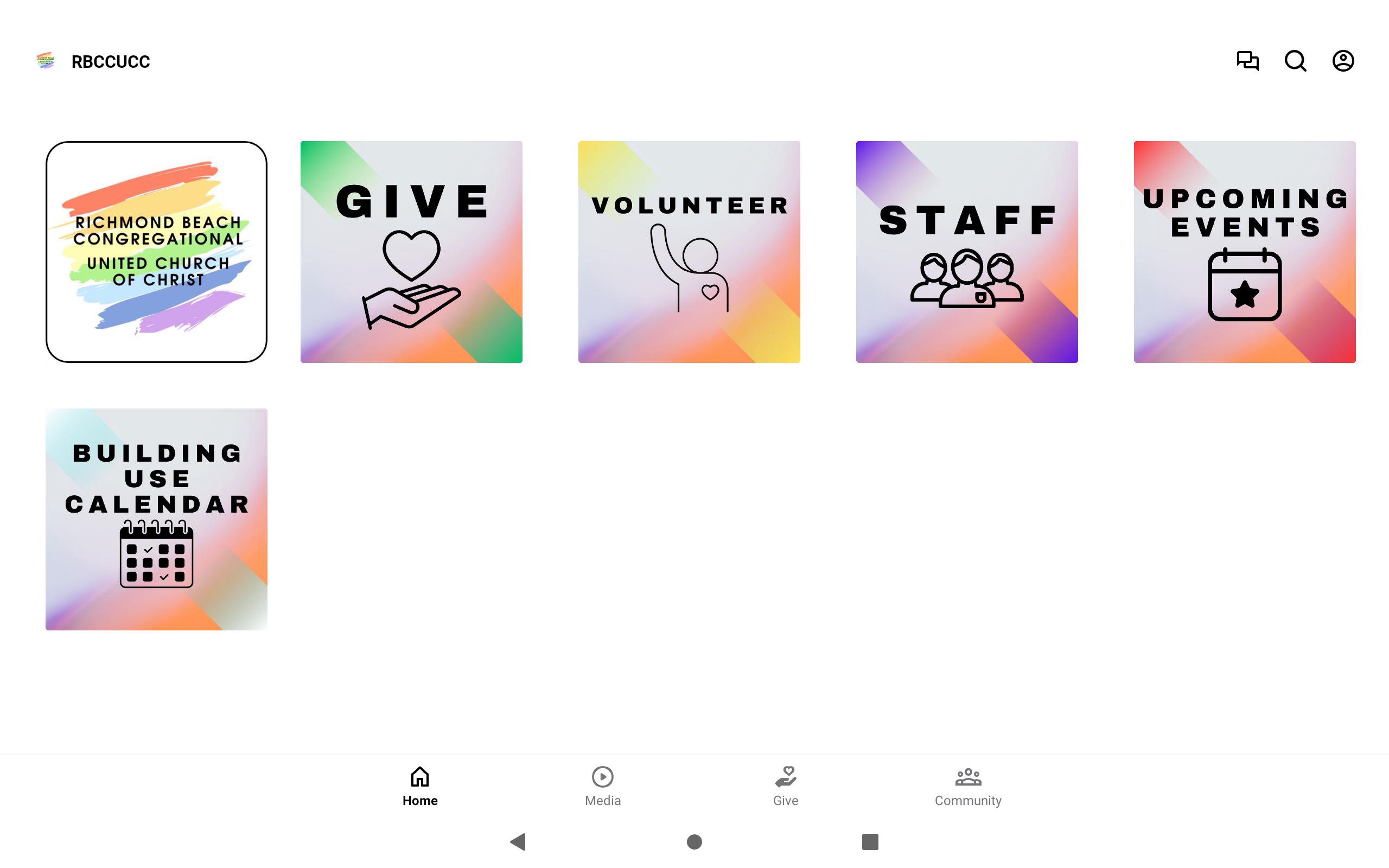Open the user profile icon

point(1342,61)
